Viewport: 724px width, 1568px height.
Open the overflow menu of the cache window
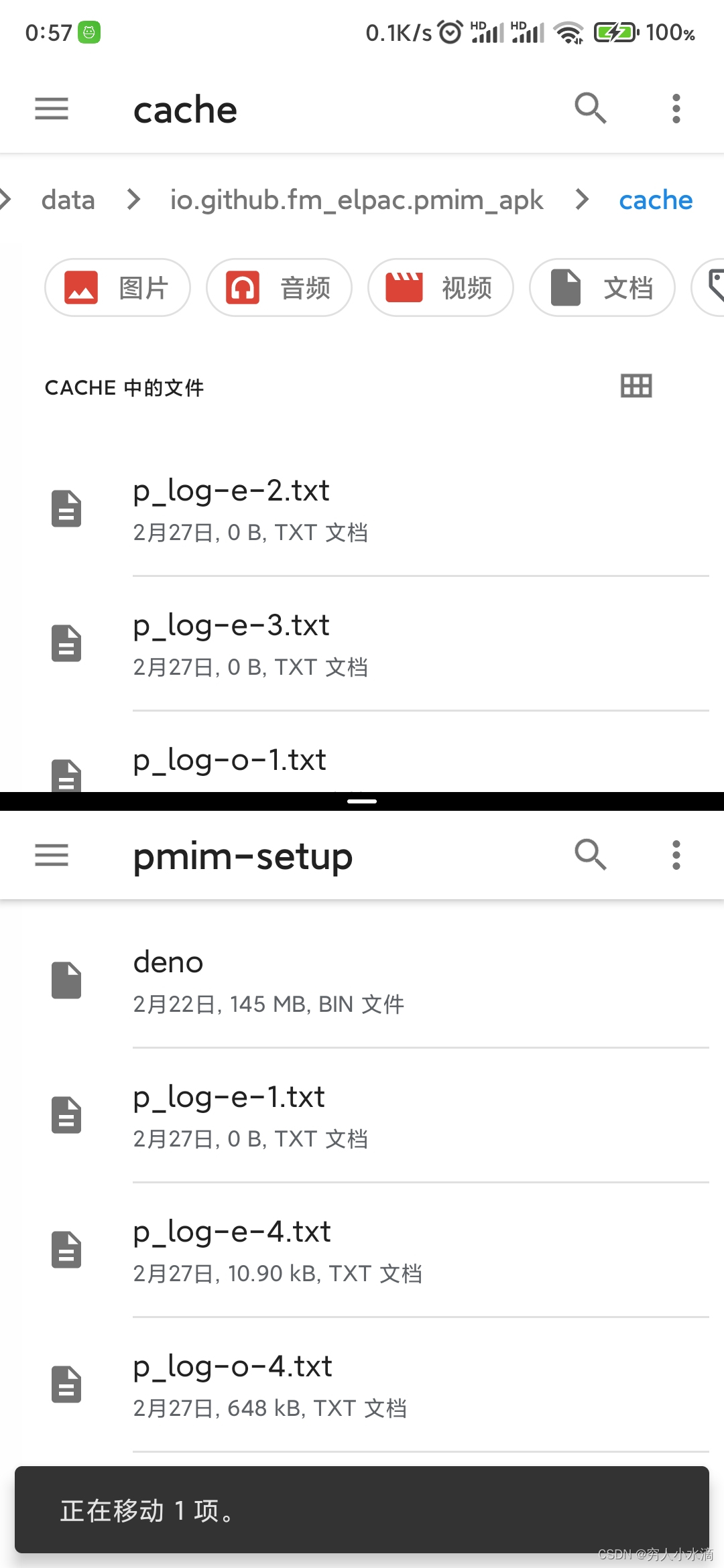(676, 108)
